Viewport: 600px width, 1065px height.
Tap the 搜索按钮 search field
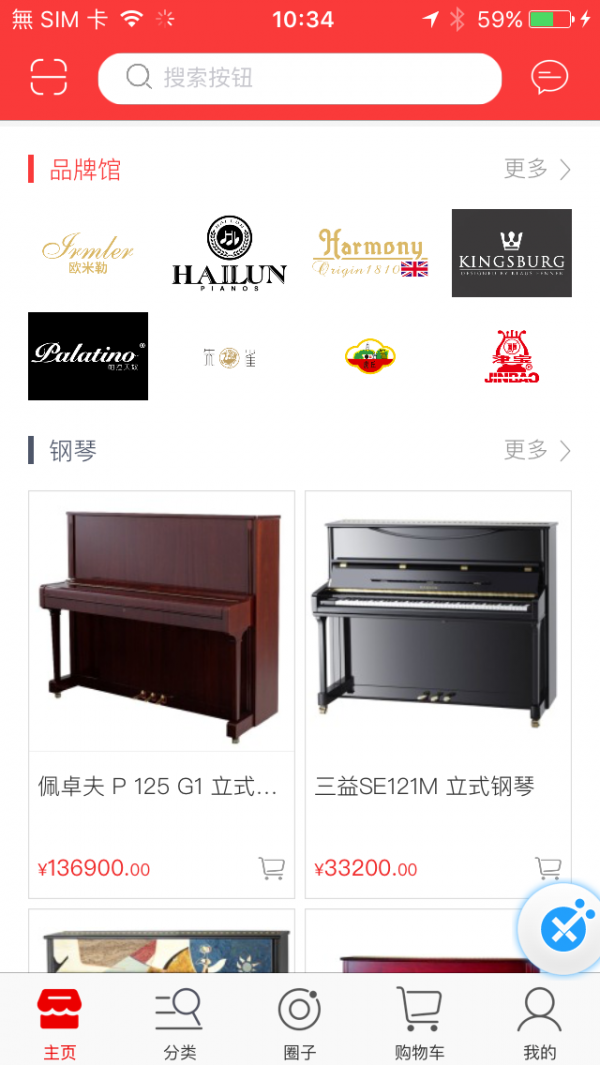[x=300, y=78]
